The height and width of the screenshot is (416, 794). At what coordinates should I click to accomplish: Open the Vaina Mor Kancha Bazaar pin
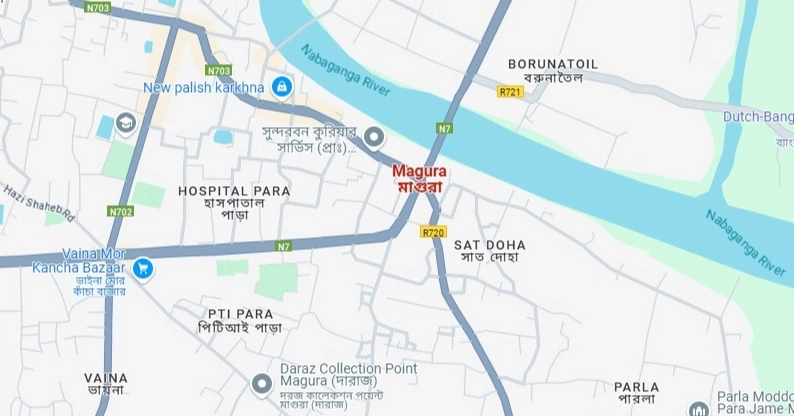pos(143,269)
